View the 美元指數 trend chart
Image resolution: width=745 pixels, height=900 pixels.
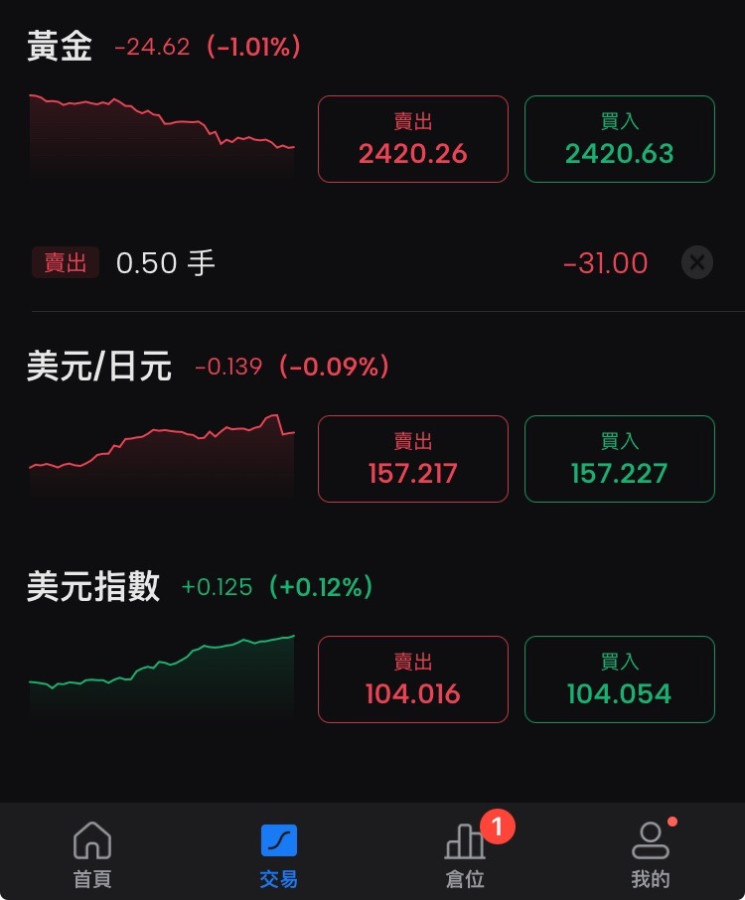pos(162,675)
